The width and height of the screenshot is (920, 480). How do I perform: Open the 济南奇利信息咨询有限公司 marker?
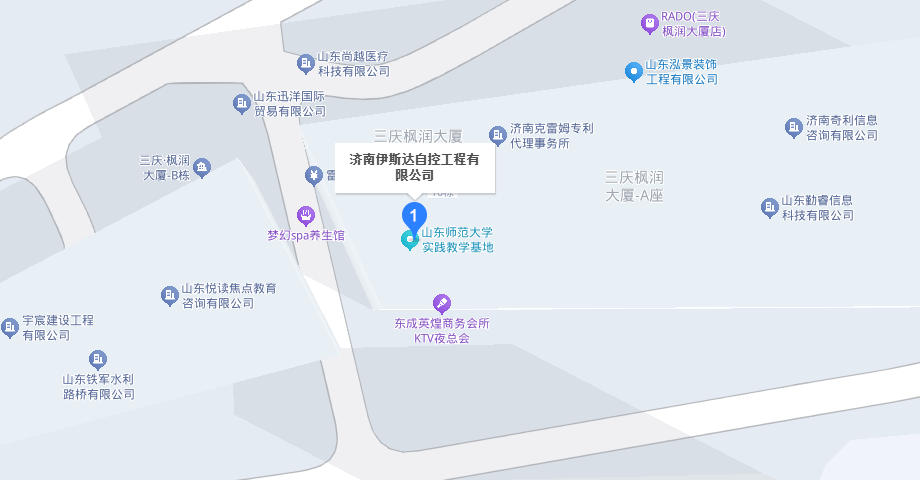793,127
